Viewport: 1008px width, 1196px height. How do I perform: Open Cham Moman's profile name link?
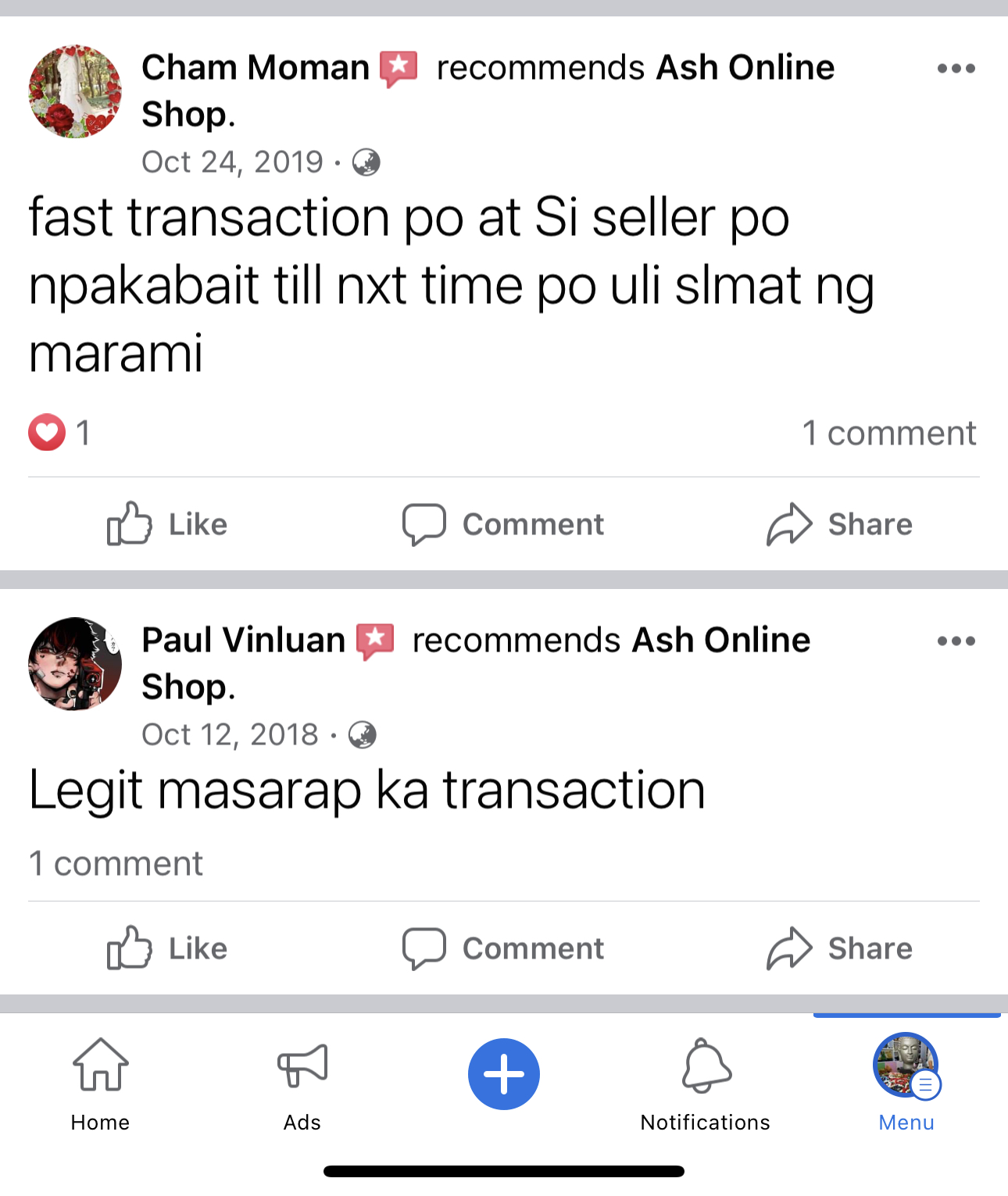click(x=255, y=68)
